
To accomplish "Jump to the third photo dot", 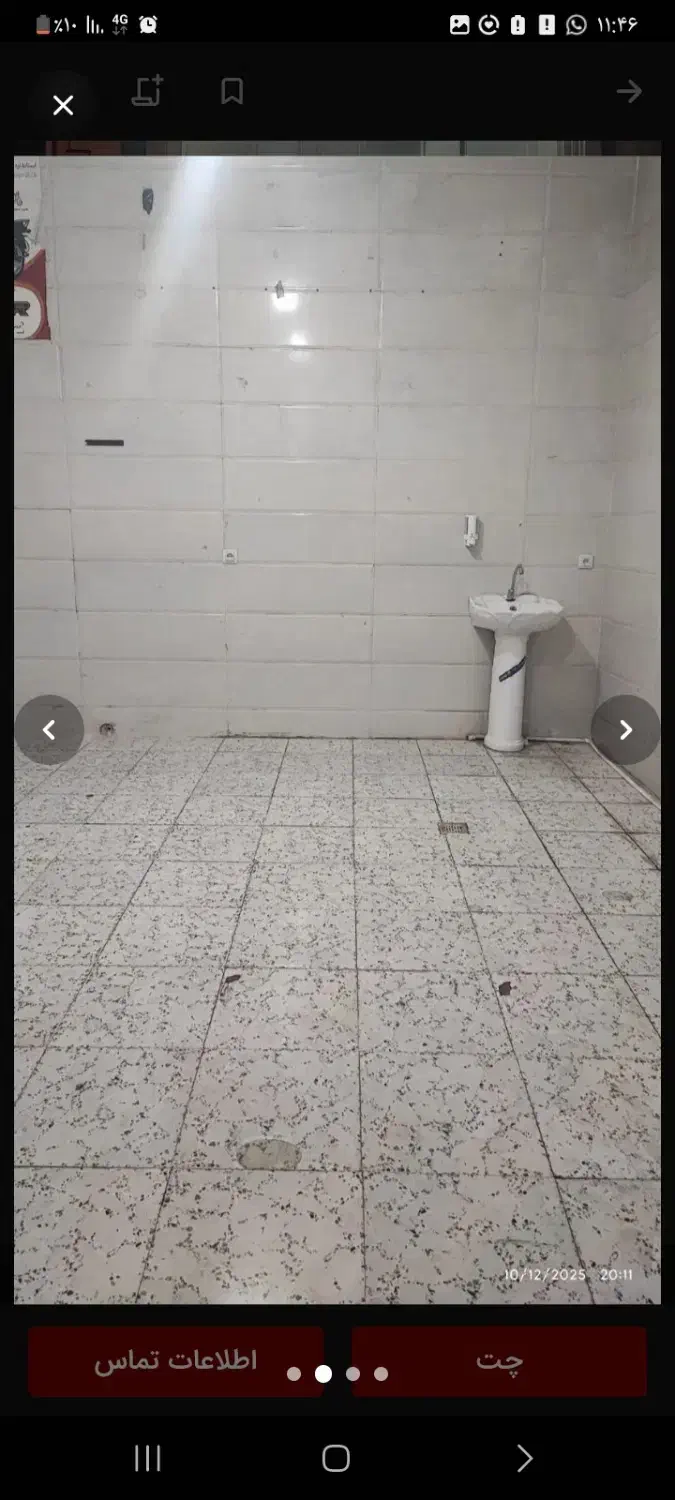I will click(352, 1374).
